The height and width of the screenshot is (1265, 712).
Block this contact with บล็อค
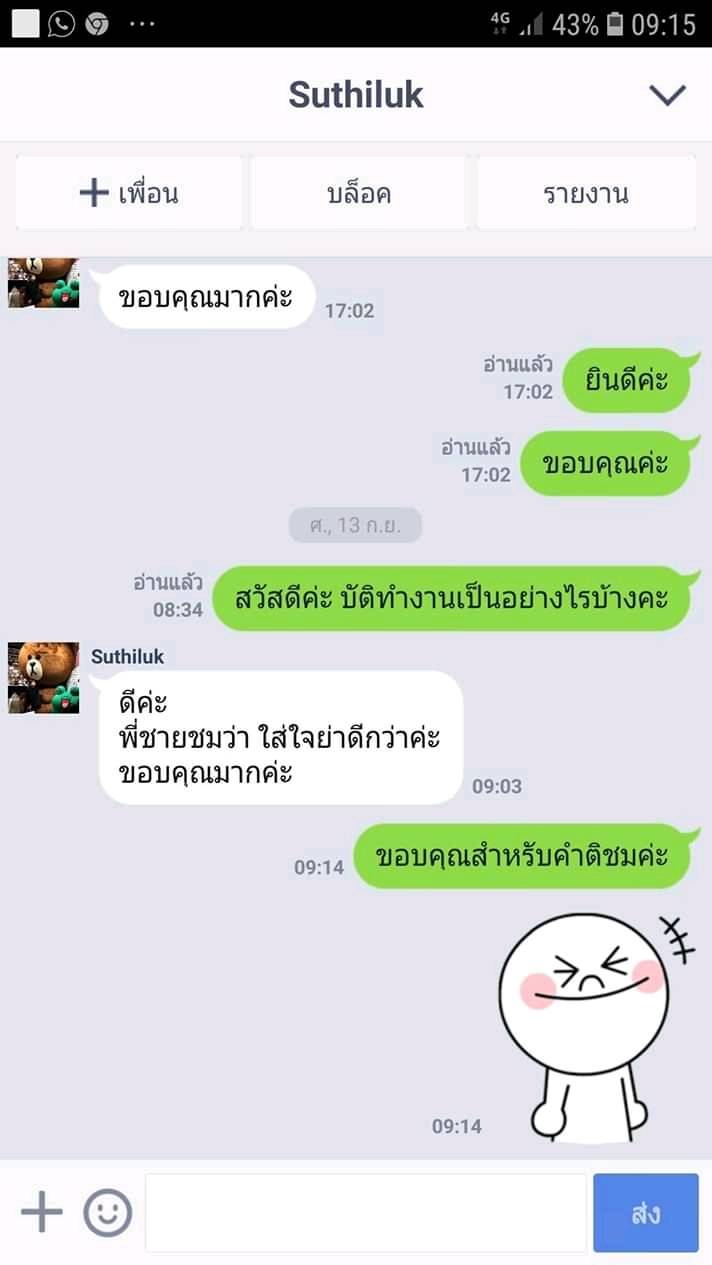358,193
